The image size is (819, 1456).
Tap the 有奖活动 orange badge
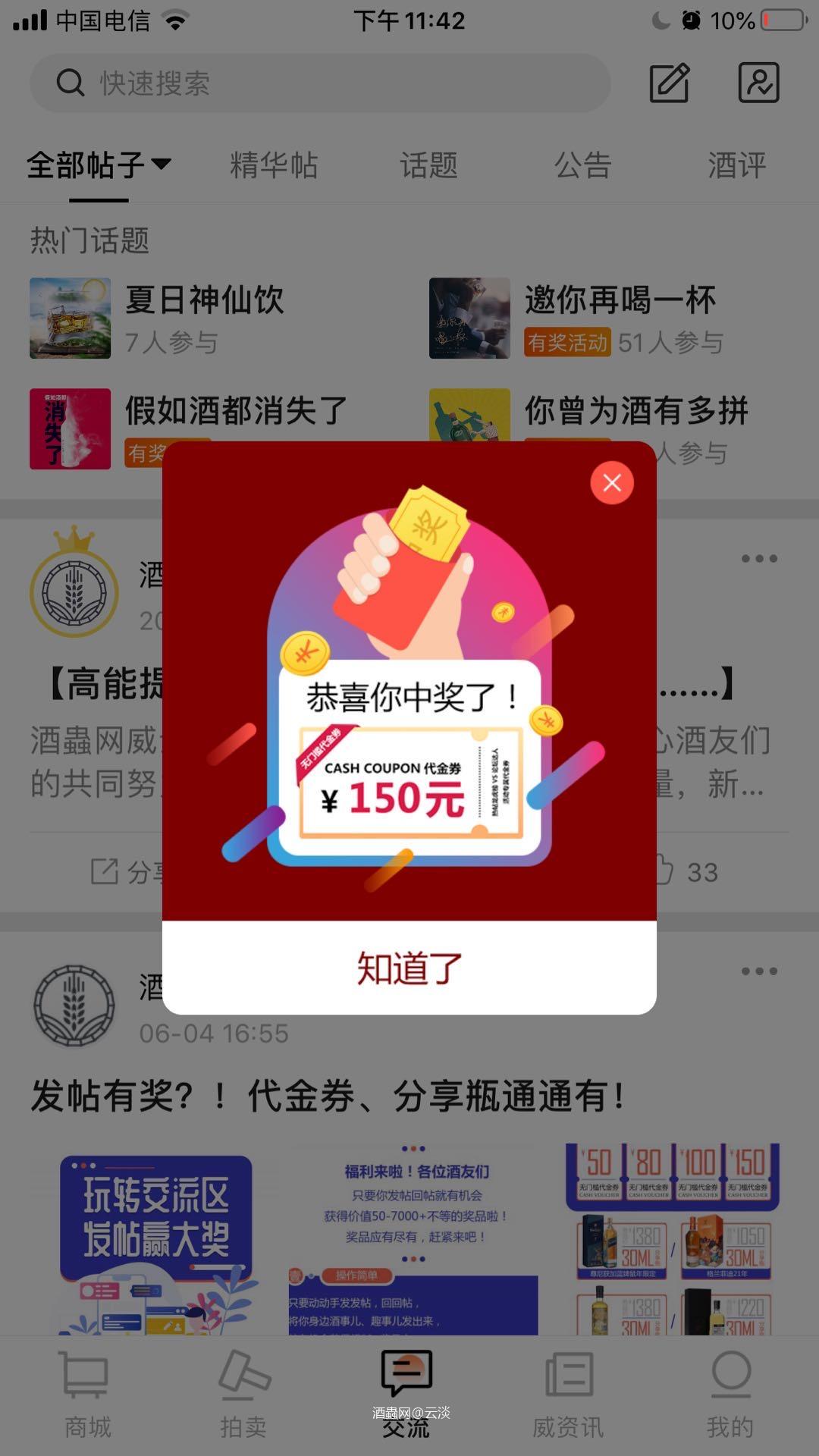tap(567, 343)
